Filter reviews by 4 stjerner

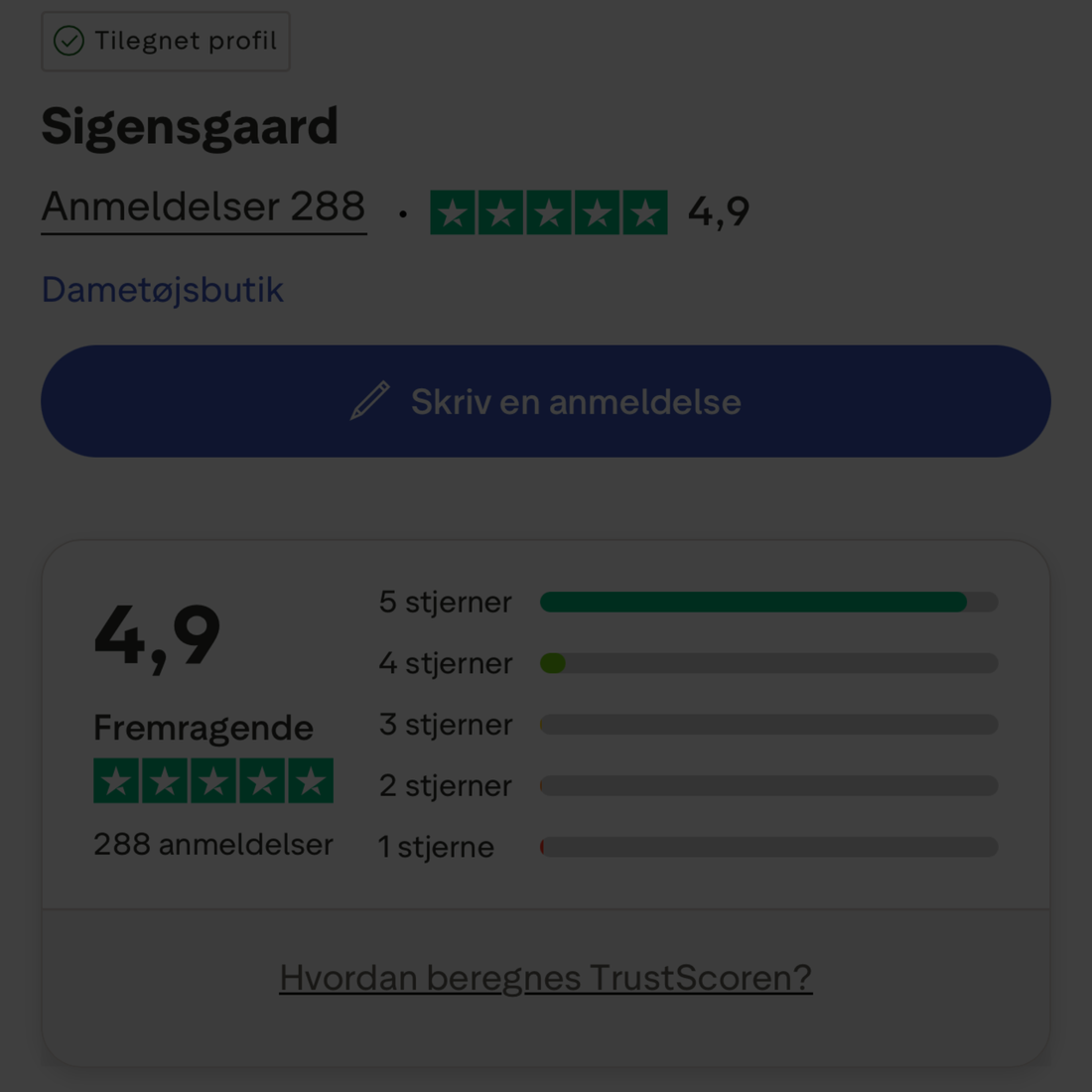687,663
